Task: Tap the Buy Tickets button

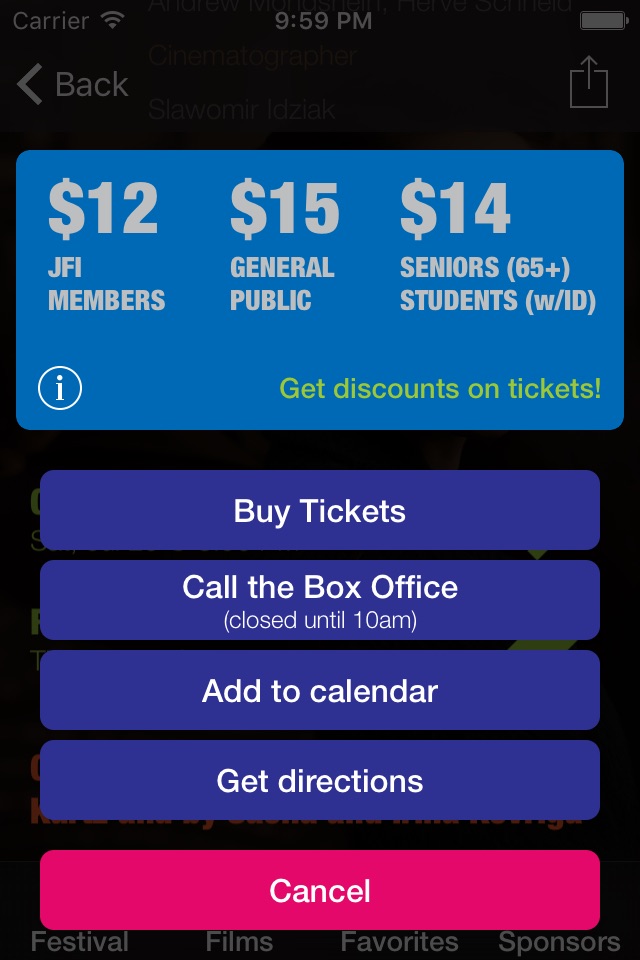Action: (x=320, y=510)
